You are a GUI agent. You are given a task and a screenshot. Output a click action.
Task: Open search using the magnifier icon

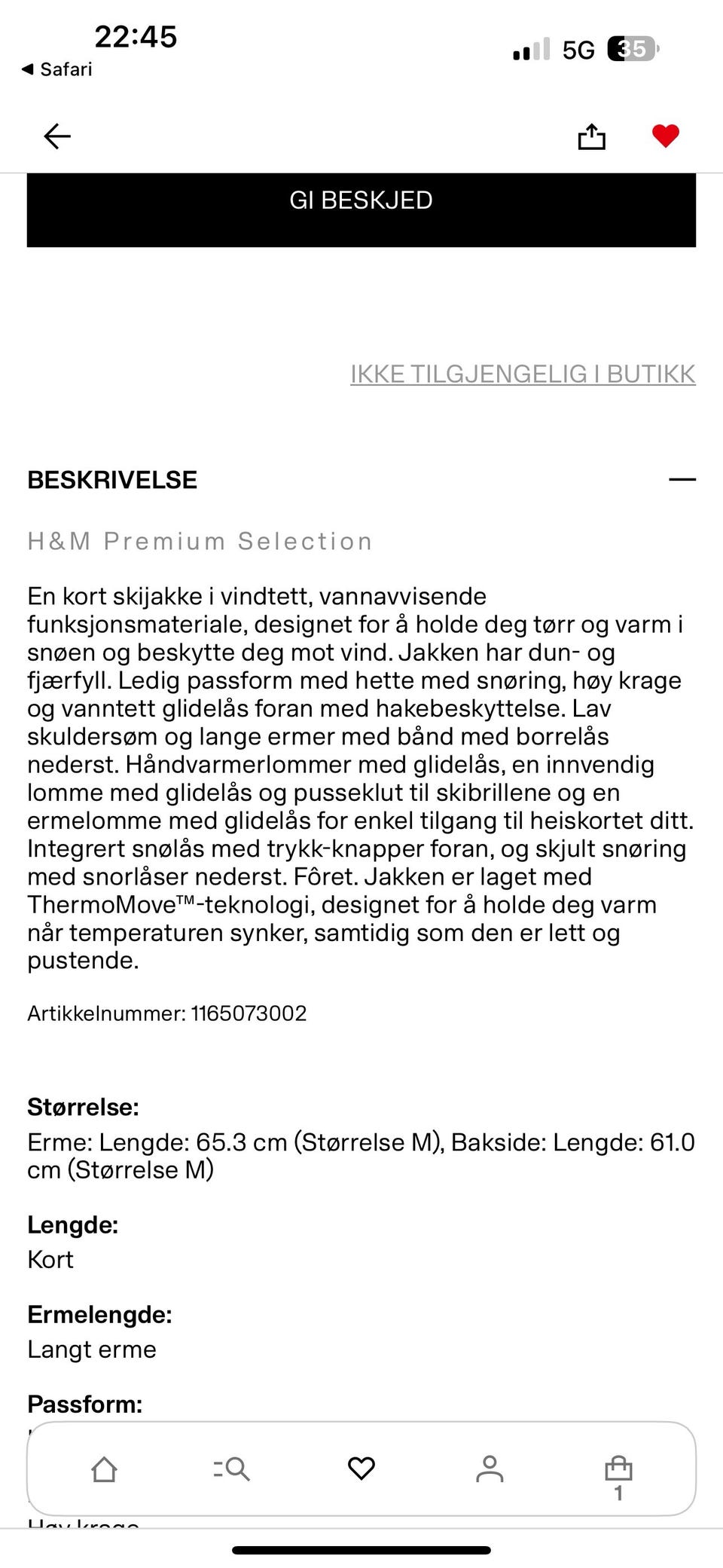[233, 1468]
